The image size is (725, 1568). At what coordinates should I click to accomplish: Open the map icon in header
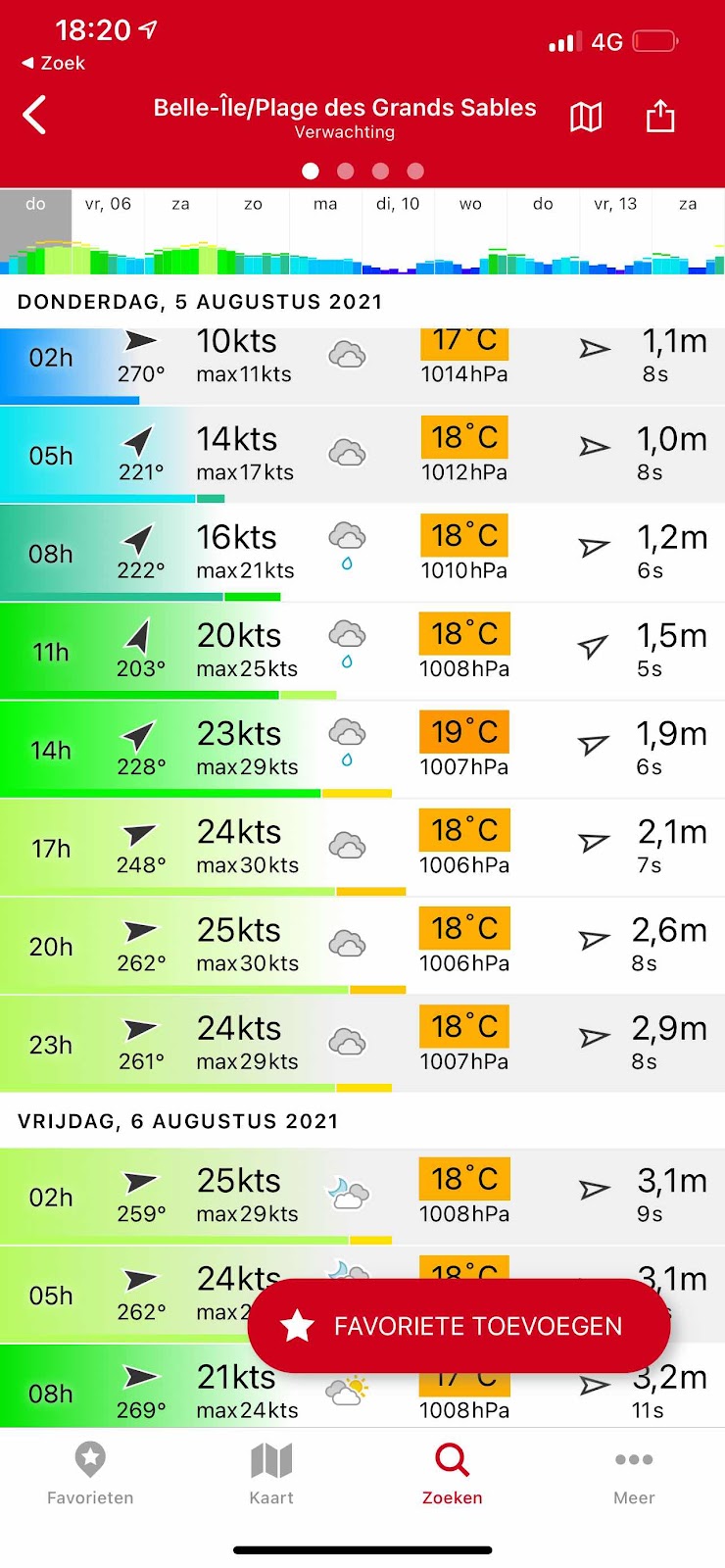click(586, 117)
